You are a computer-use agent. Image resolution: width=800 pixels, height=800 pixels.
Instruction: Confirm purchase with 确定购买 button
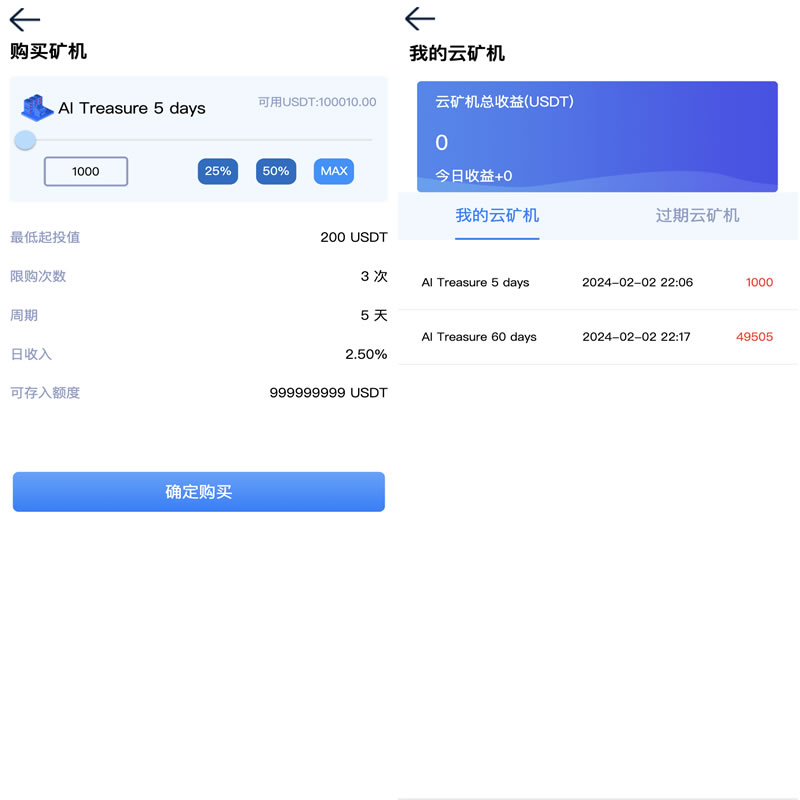pyautogui.click(x=198, y=492)
